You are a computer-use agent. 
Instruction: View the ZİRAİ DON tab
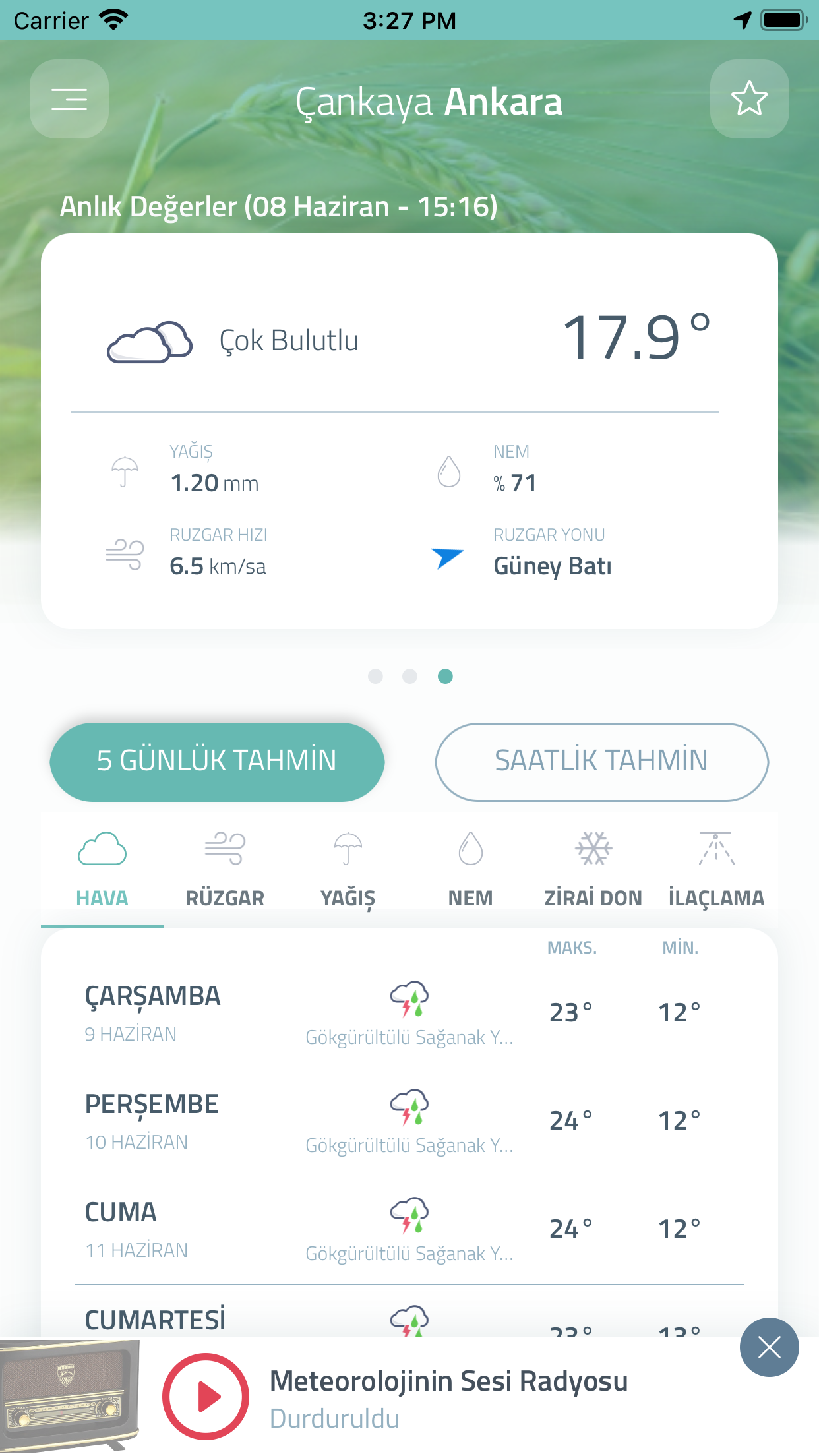pyautogui.click(x=593, y=869)
